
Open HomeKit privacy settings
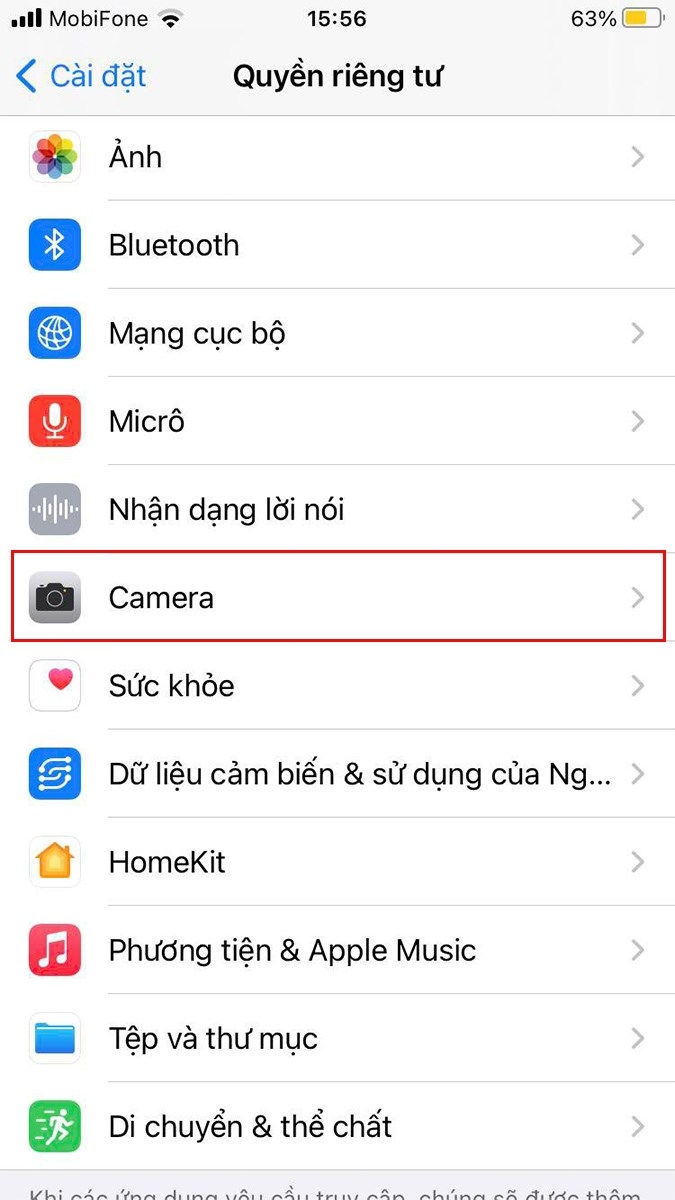click(337, 862)
